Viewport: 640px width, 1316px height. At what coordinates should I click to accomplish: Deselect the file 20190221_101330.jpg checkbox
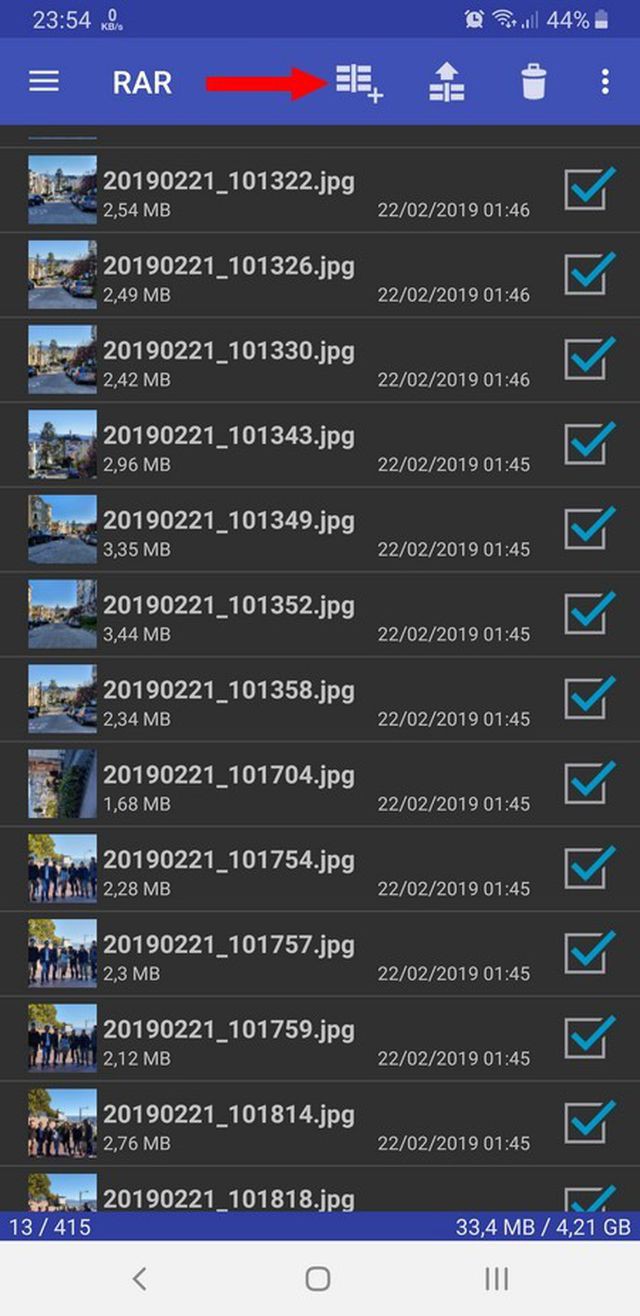pos(589,360)
